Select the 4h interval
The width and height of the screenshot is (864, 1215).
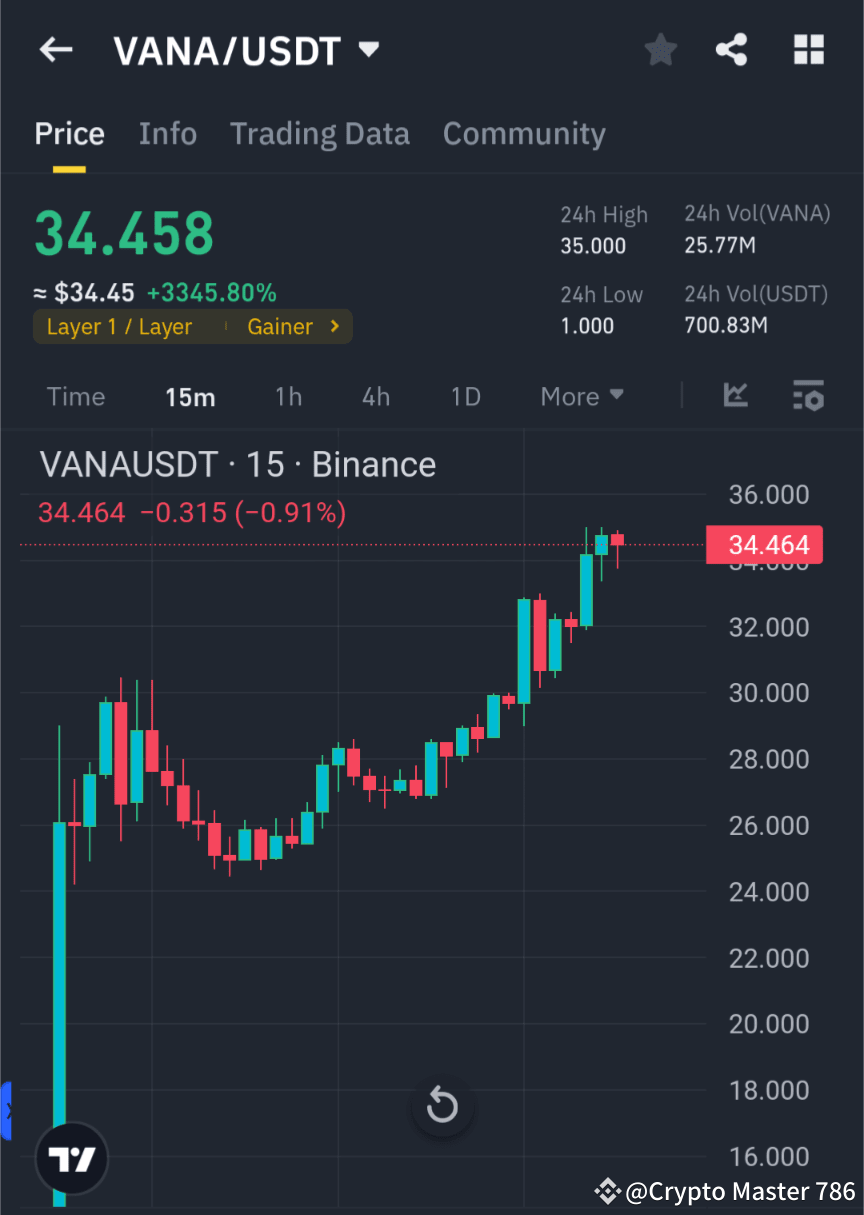pyautogui.click(x=375, y=396)
